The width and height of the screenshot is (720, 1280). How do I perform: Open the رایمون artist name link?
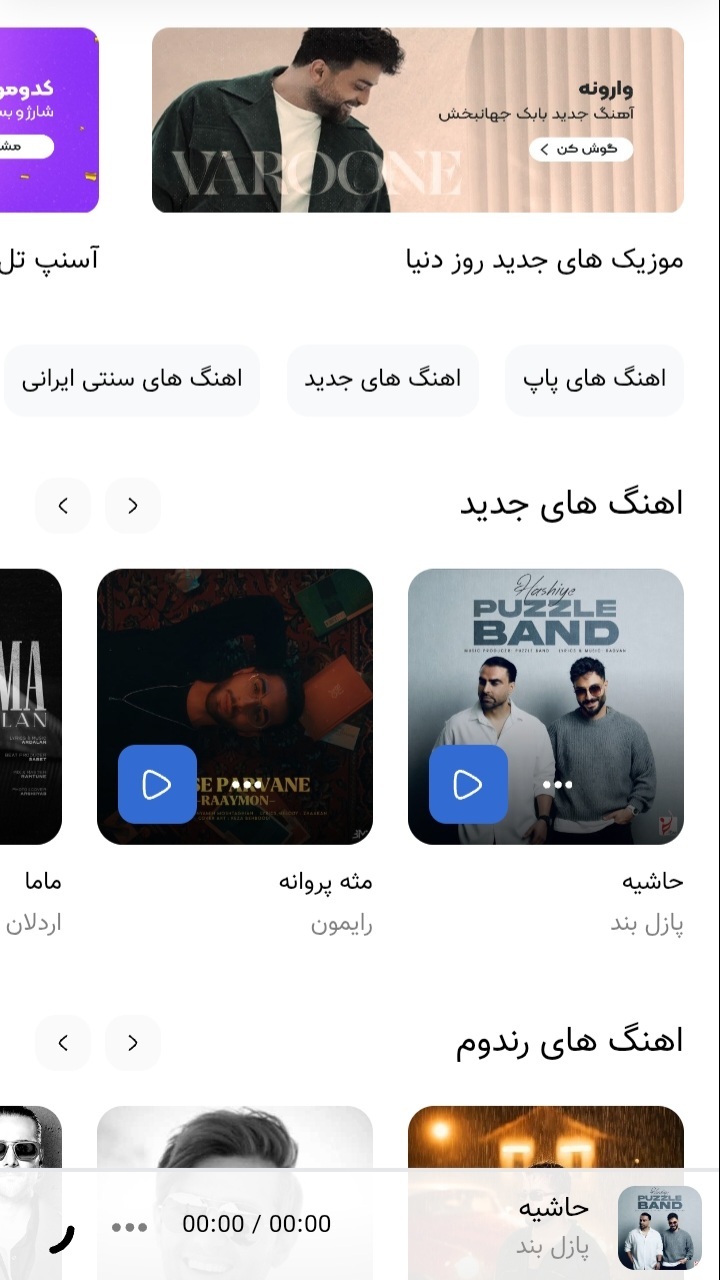pyautogui.click(x=340, y=925)
